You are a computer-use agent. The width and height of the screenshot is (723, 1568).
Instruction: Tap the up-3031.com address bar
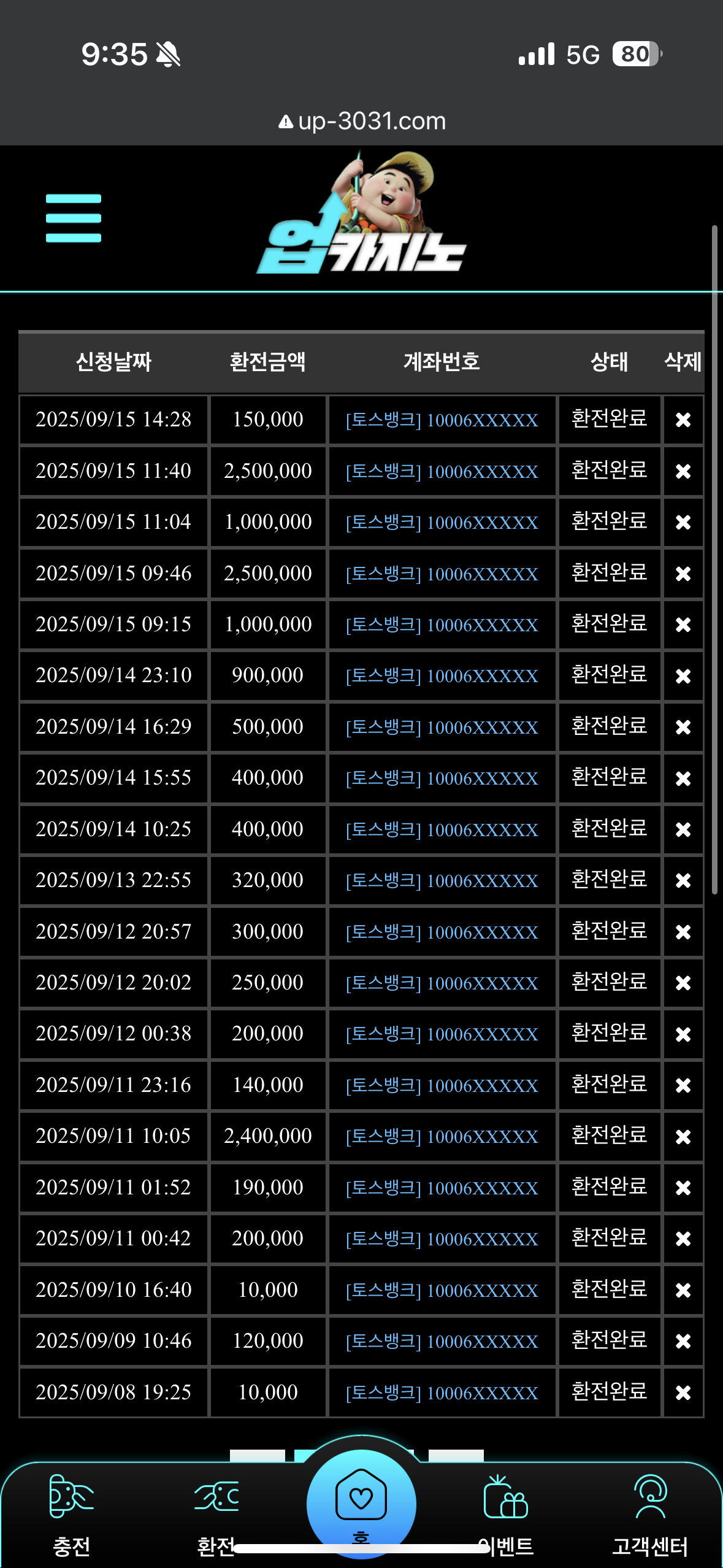tap(362, 121)
